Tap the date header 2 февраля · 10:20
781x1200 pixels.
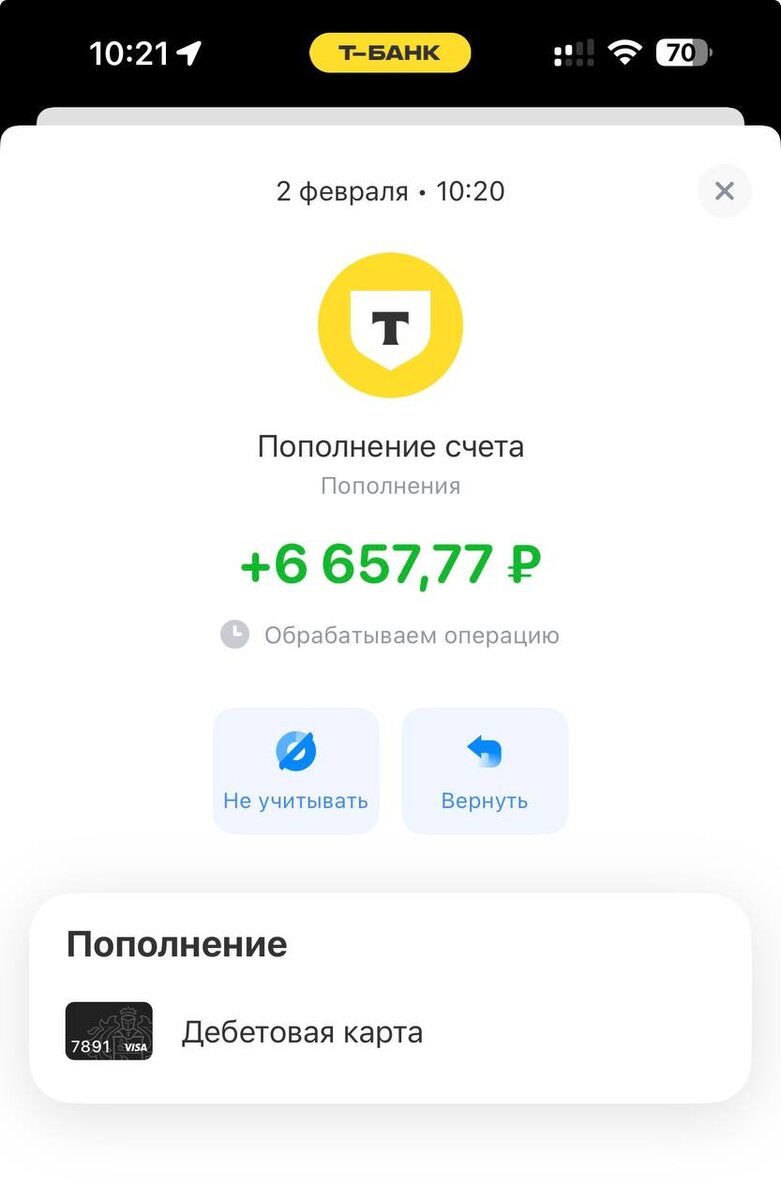tap(390, 191)
